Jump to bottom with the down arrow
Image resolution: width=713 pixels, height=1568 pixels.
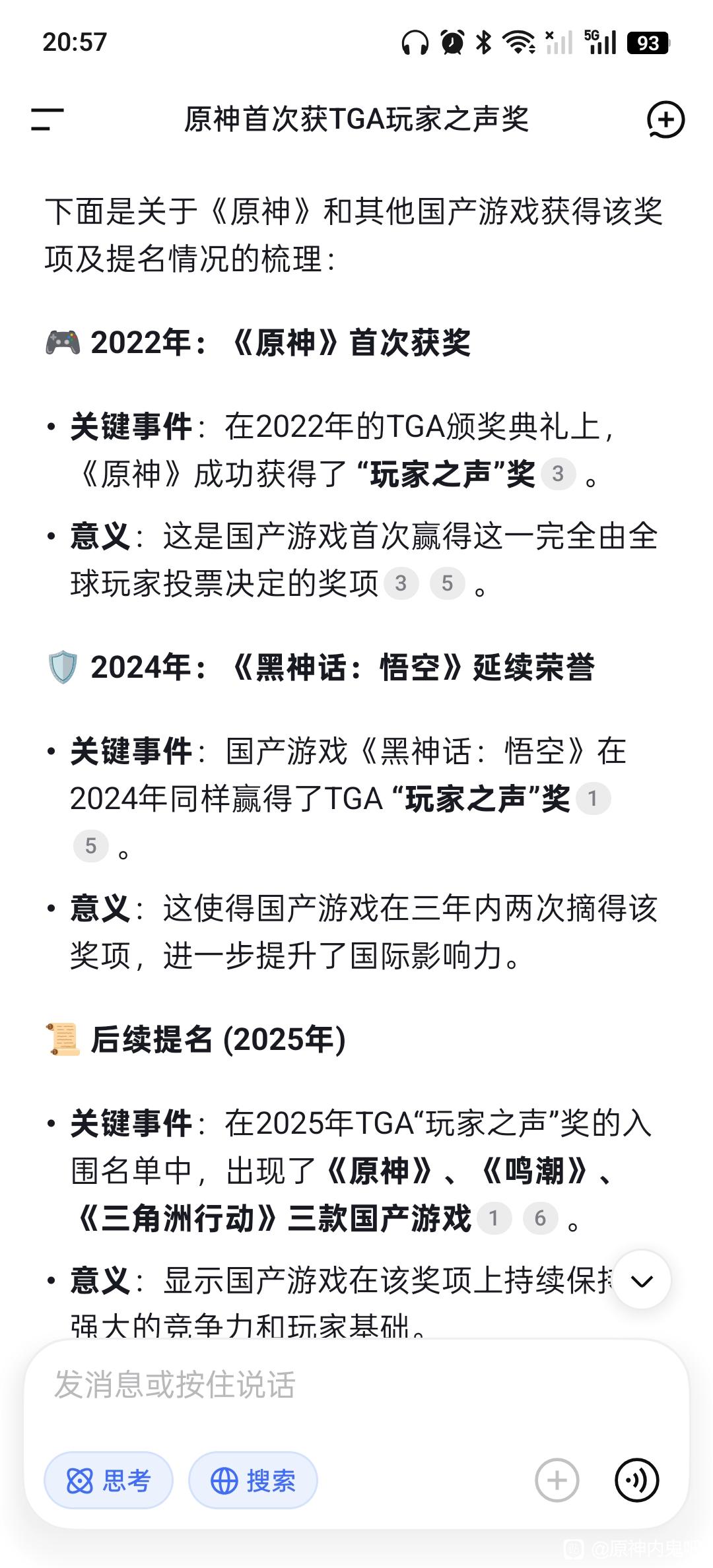coord(642,1281)
